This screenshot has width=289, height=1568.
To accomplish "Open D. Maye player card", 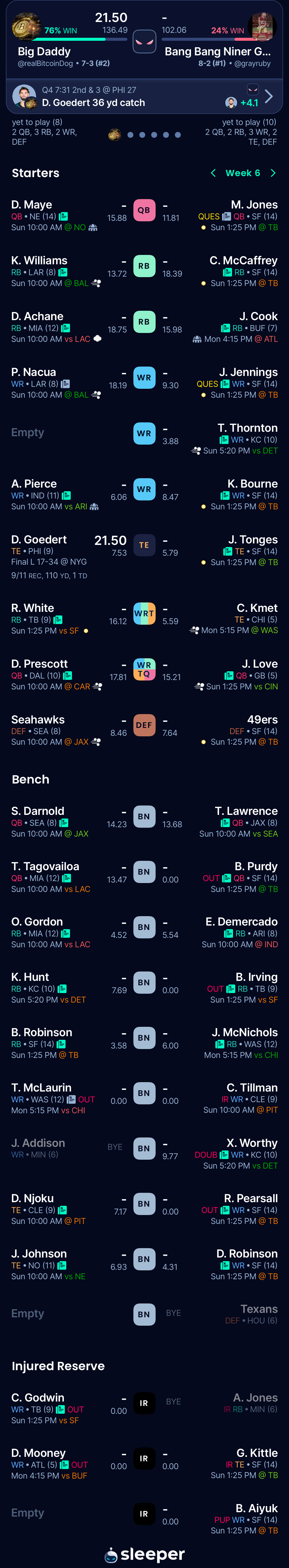I will pos(32,205).
